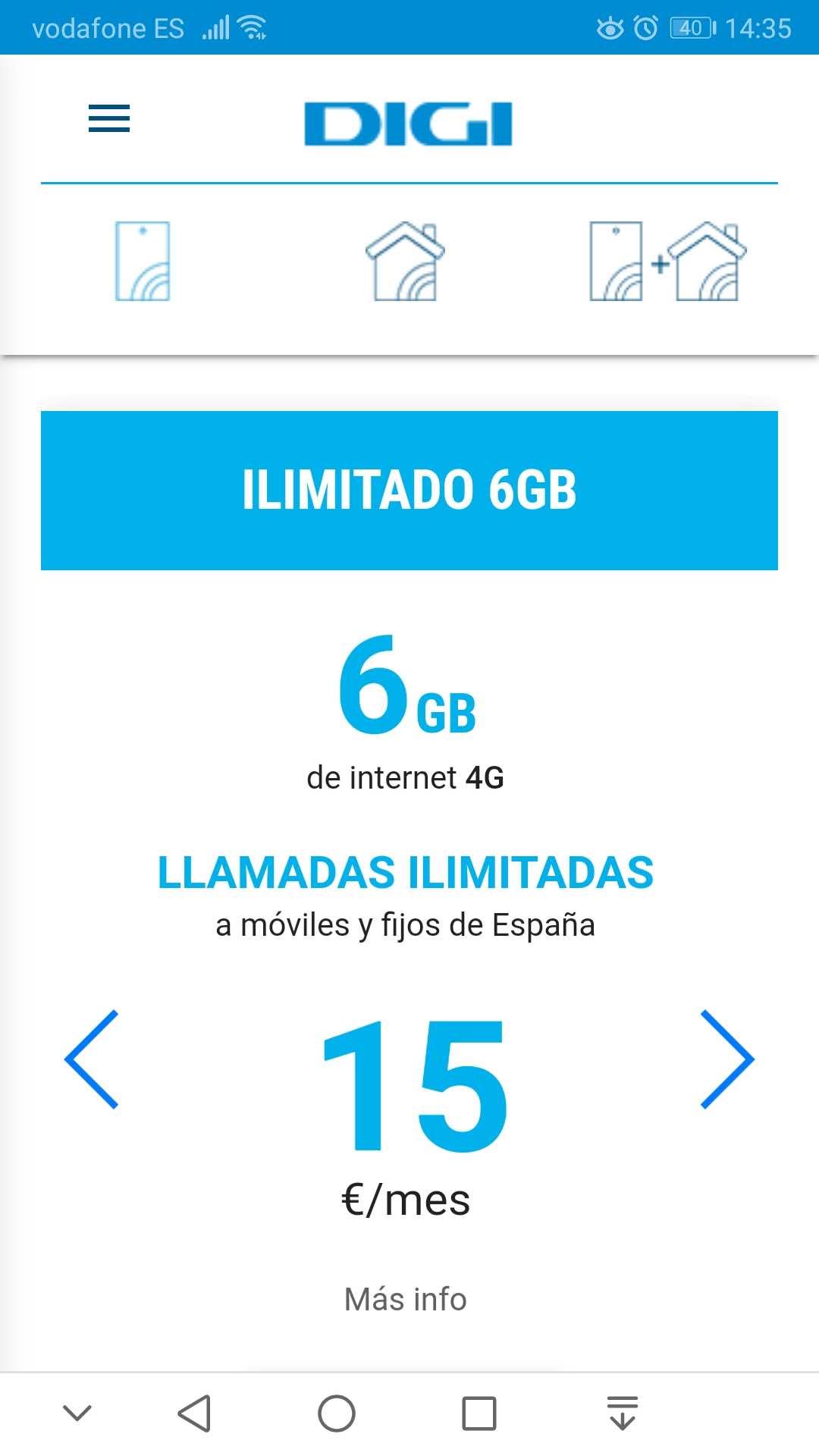Open the hamburger menu
The image size is (819, 1456).
coord(109,118)
